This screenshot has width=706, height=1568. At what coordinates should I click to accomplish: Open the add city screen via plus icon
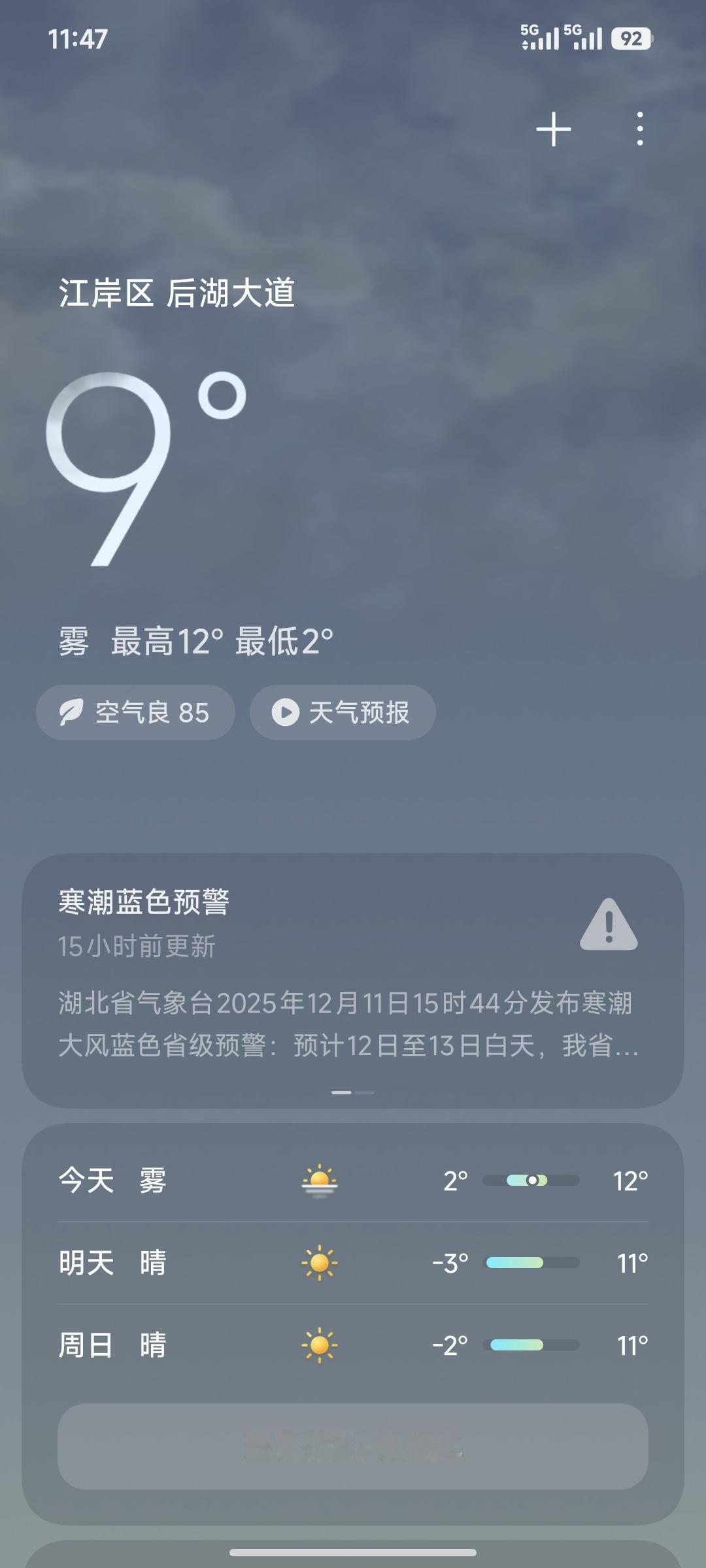click(x=553, y=128)
